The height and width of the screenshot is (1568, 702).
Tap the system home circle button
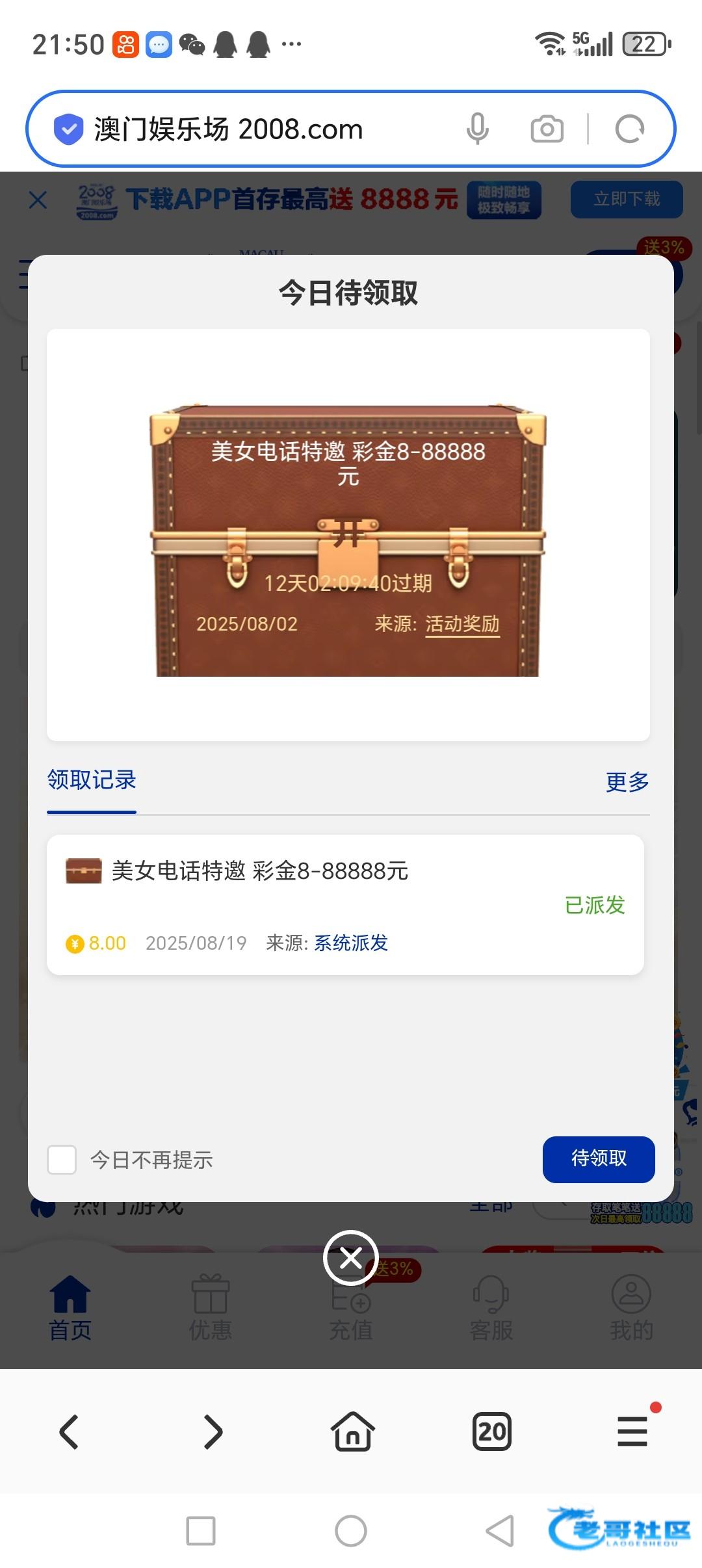point(351,1531)
